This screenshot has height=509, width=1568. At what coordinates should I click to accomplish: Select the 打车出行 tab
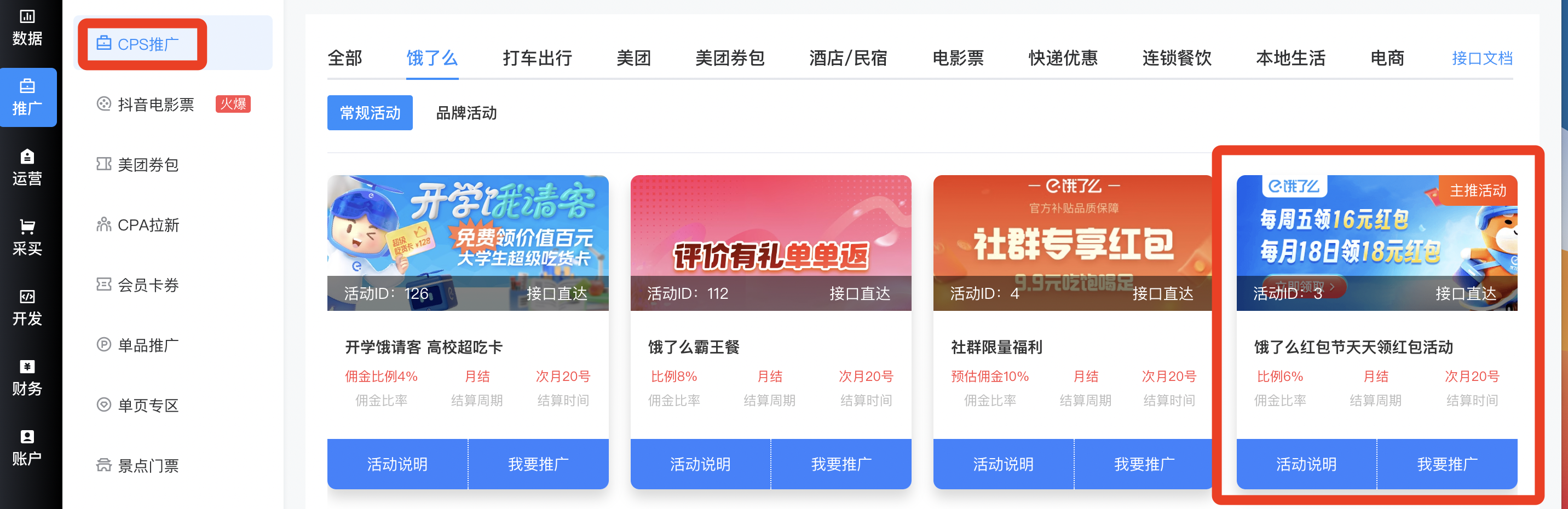tap(537, 59)
